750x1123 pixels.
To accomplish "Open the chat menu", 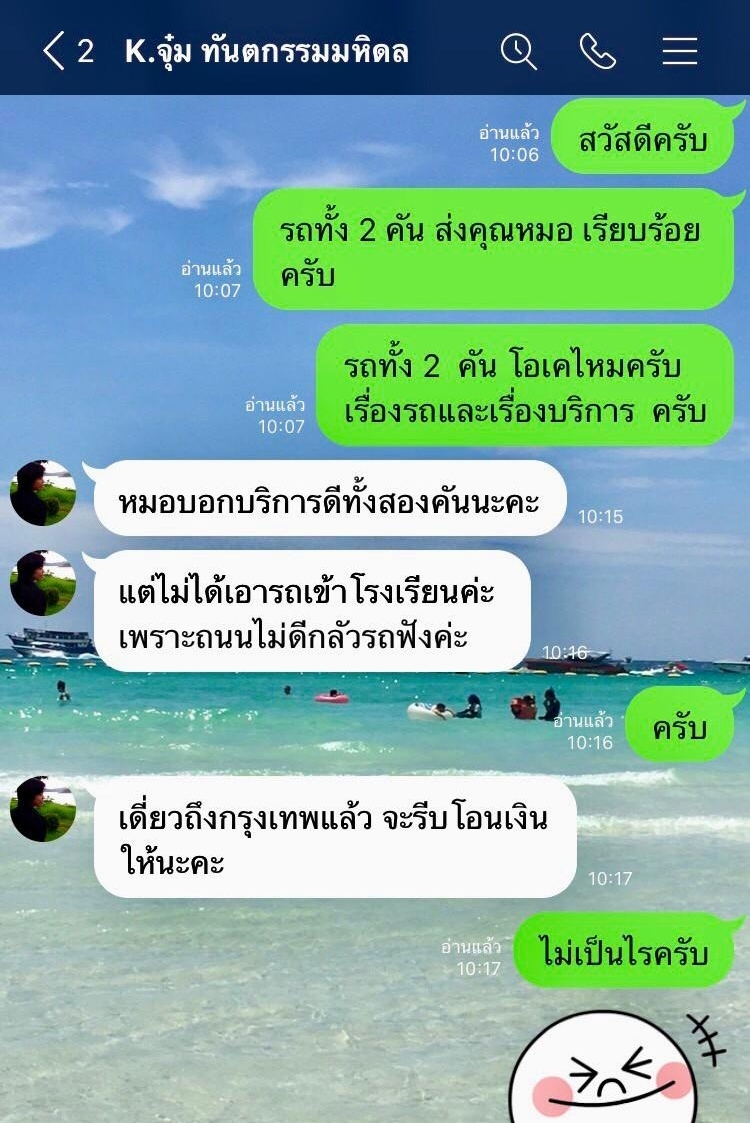I will pyautogui.click(x=680, y=51).
